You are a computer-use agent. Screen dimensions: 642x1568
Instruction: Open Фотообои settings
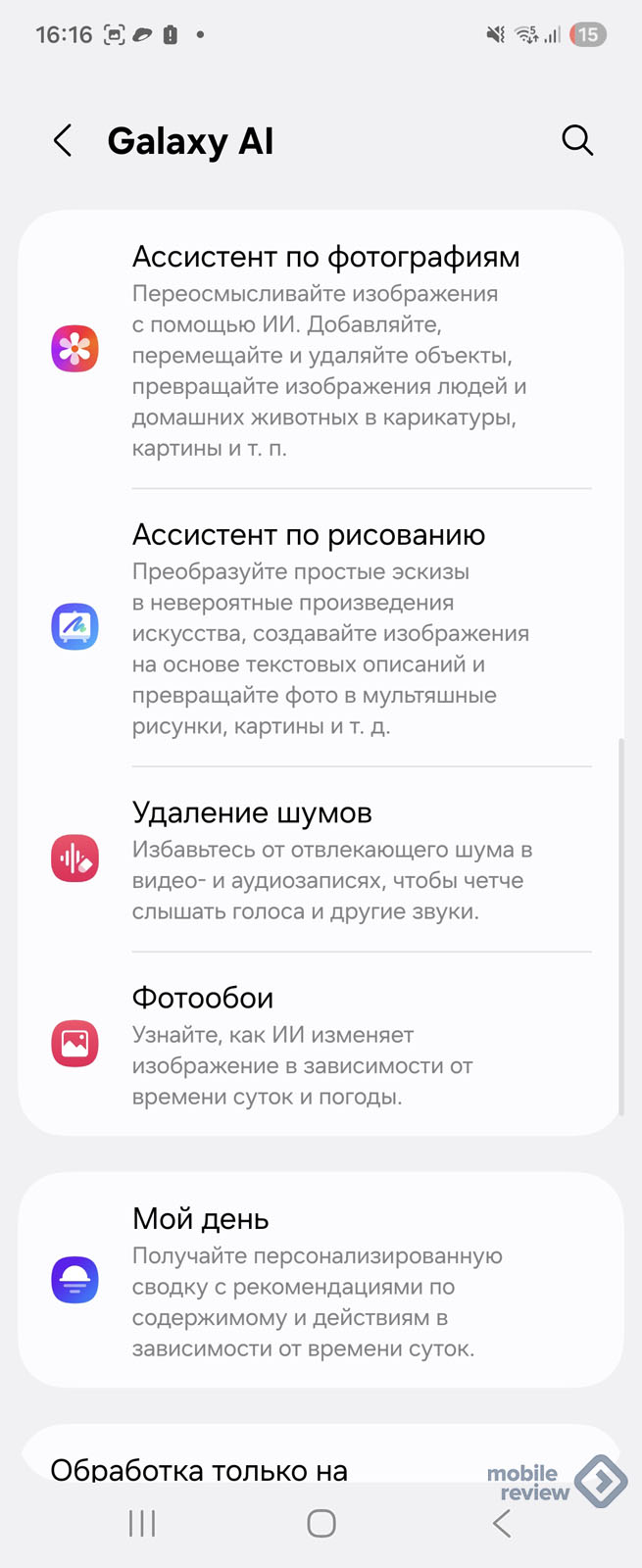tap(323, 1044)
